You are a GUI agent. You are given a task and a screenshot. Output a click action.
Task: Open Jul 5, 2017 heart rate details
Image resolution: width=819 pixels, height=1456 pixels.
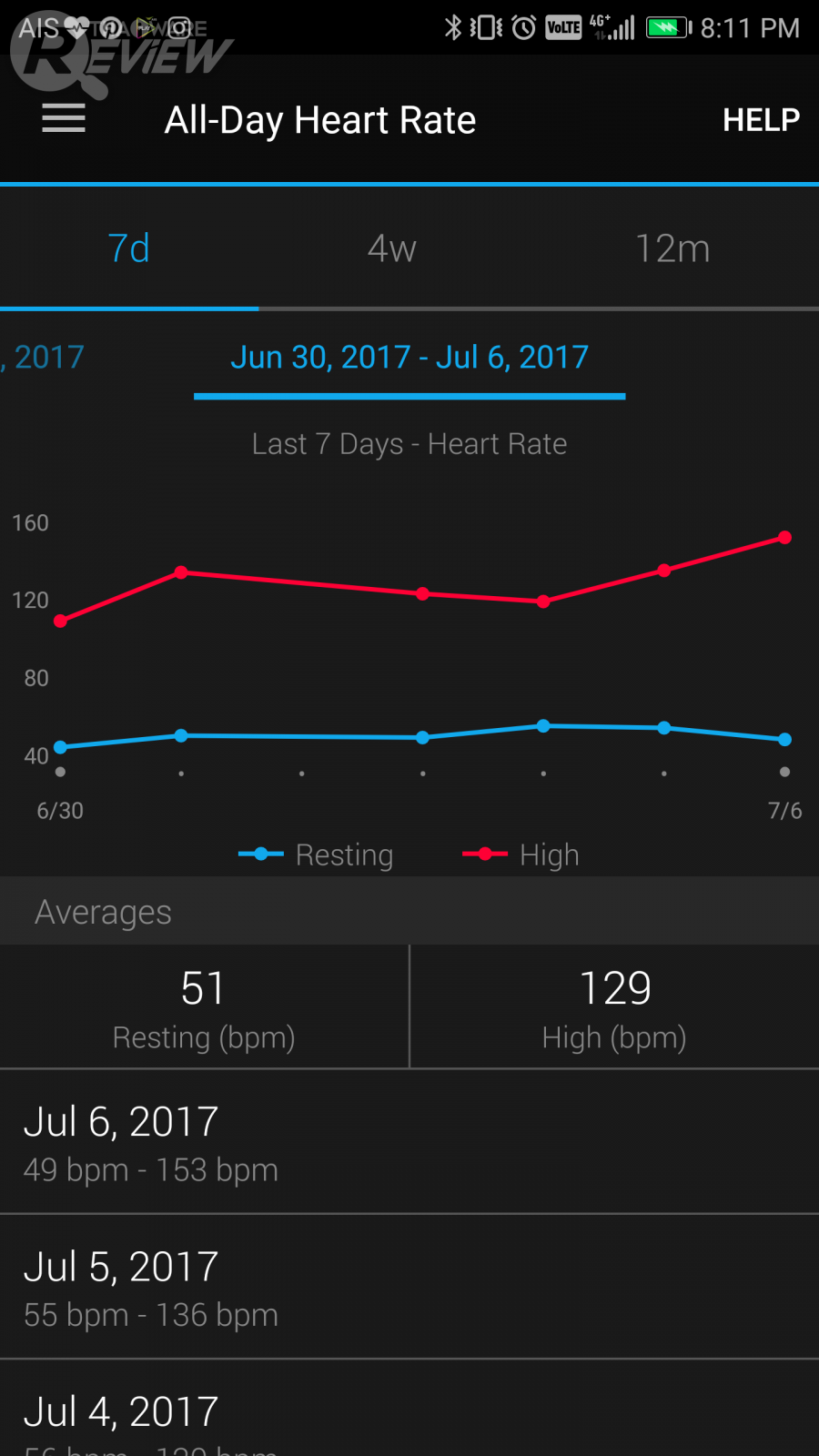click(x=409, y=1288)
